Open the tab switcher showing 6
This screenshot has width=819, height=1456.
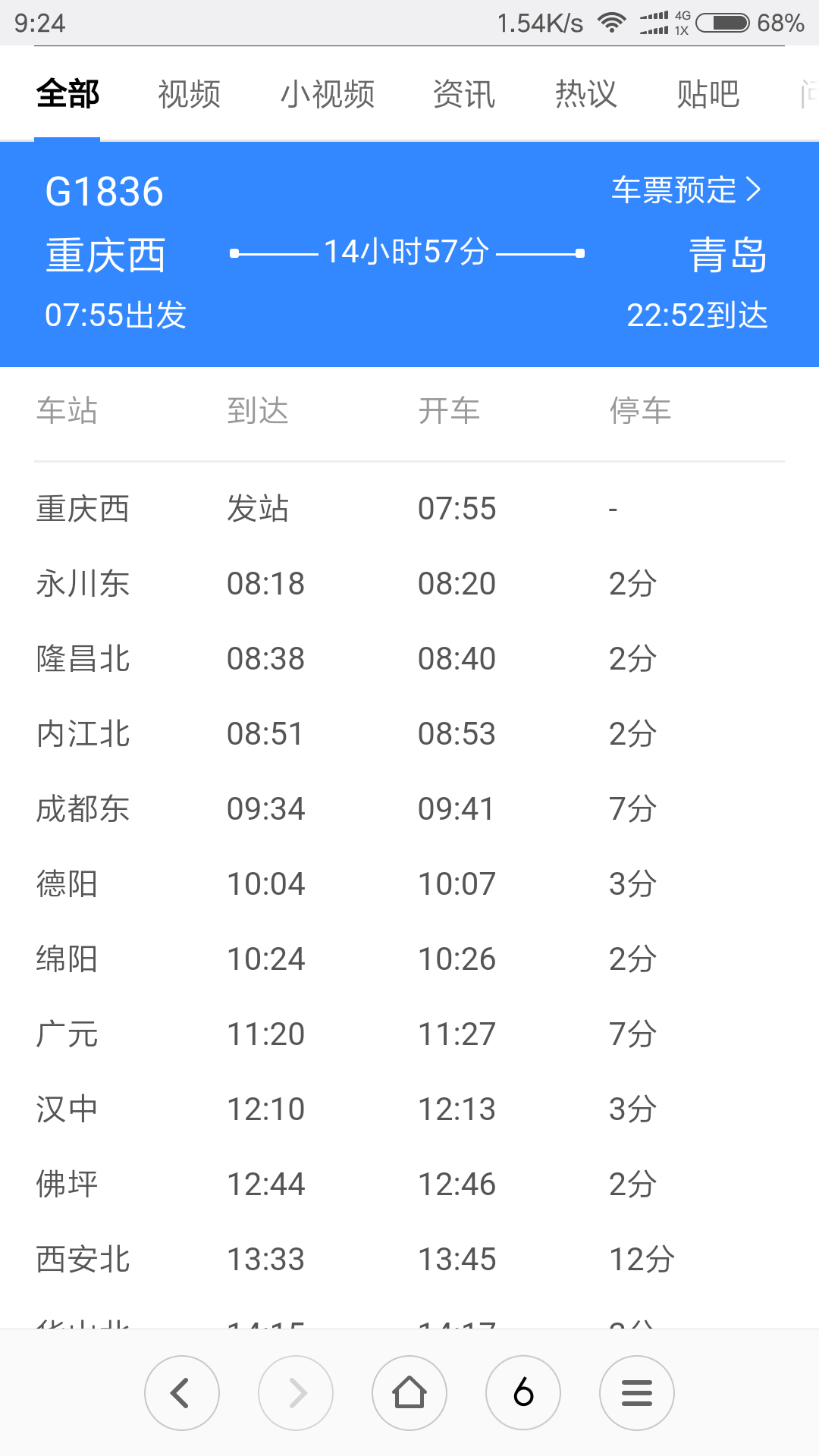523,1393
